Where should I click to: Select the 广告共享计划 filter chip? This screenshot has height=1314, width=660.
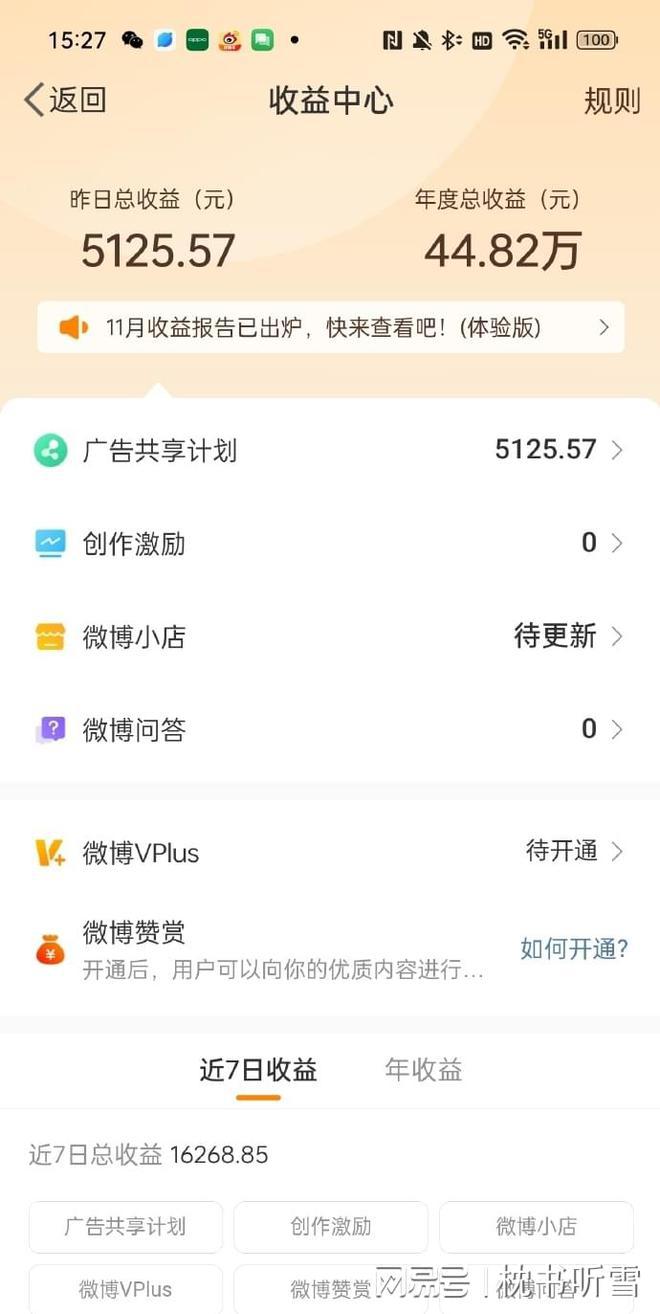tap(125, 1226)
